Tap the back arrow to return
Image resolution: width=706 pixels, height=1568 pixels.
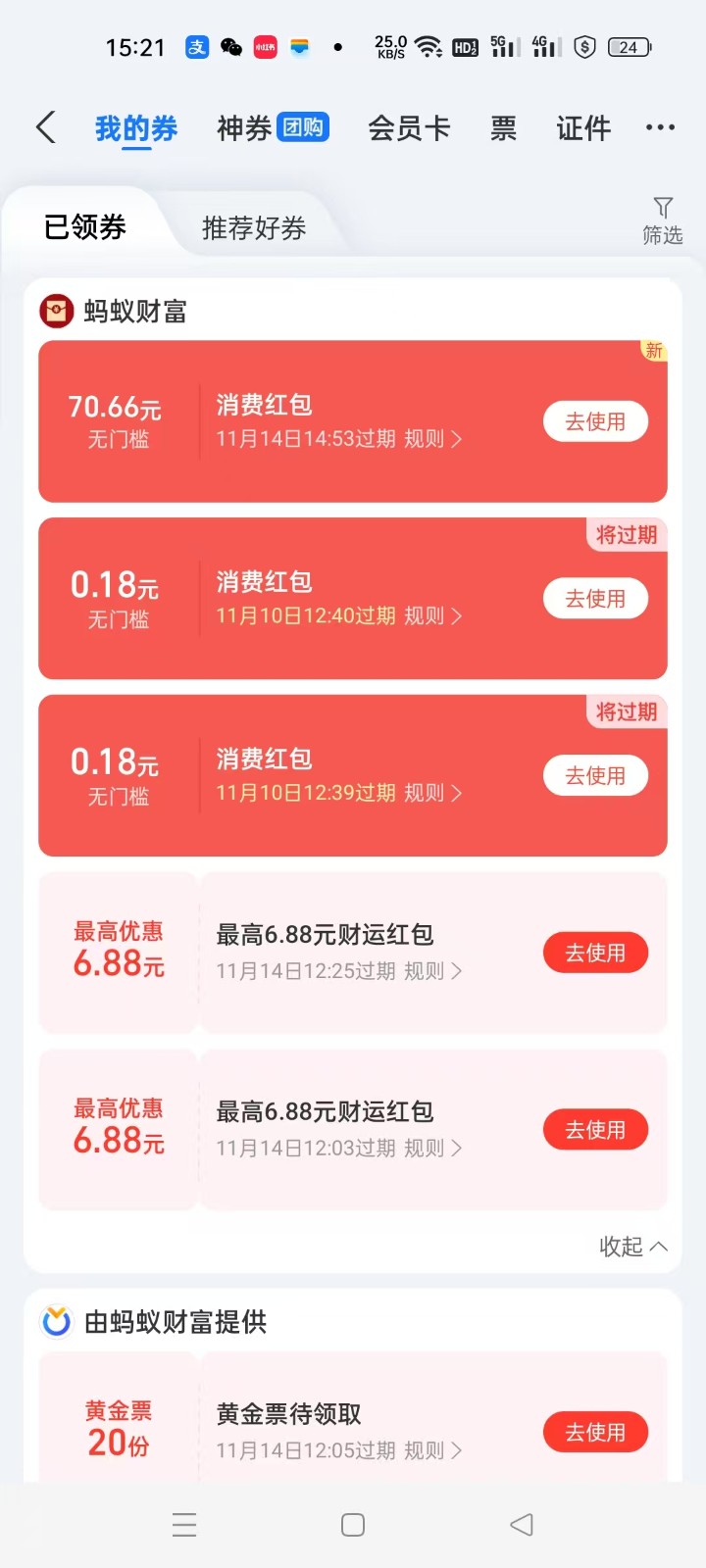[45, 127]
